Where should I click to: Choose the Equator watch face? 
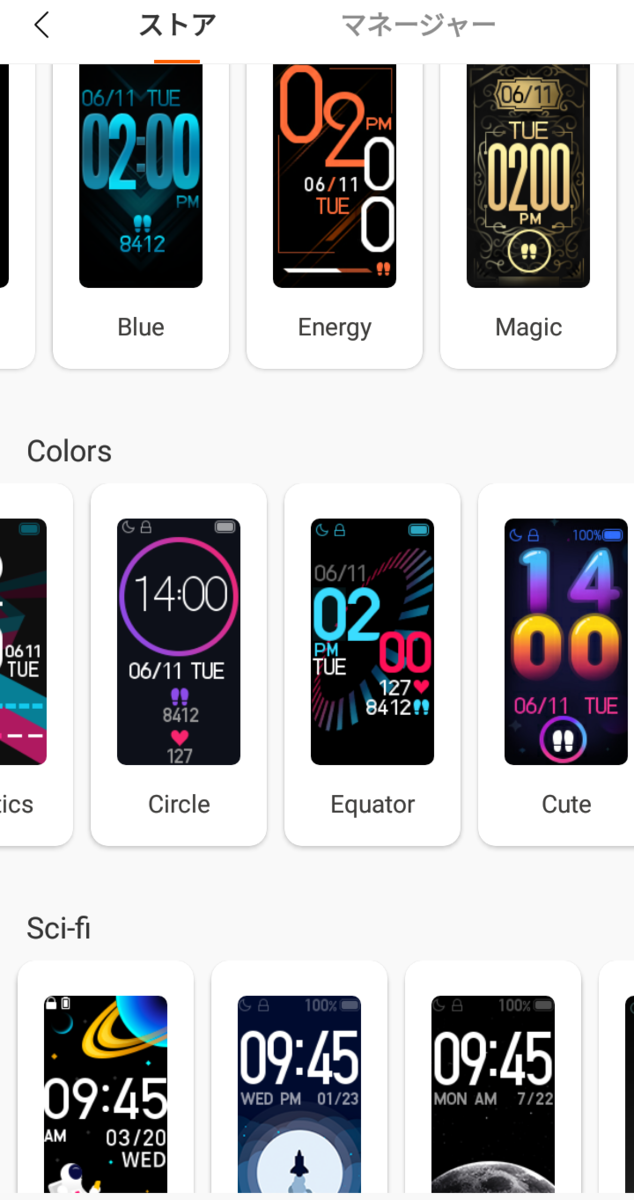coord(373,664)
